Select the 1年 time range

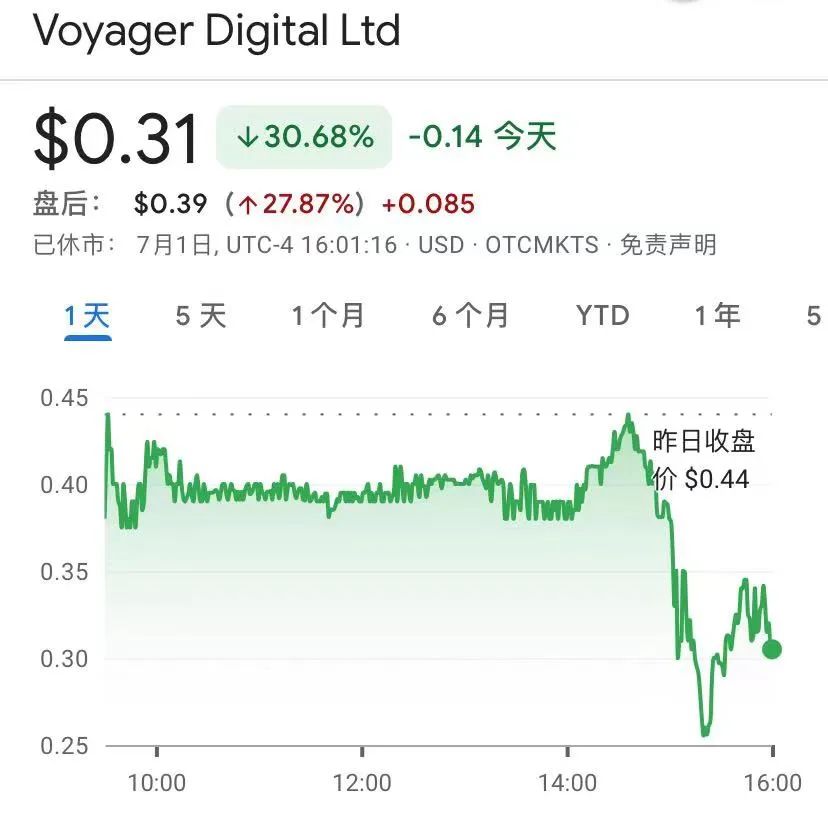[x=718, y=316]
